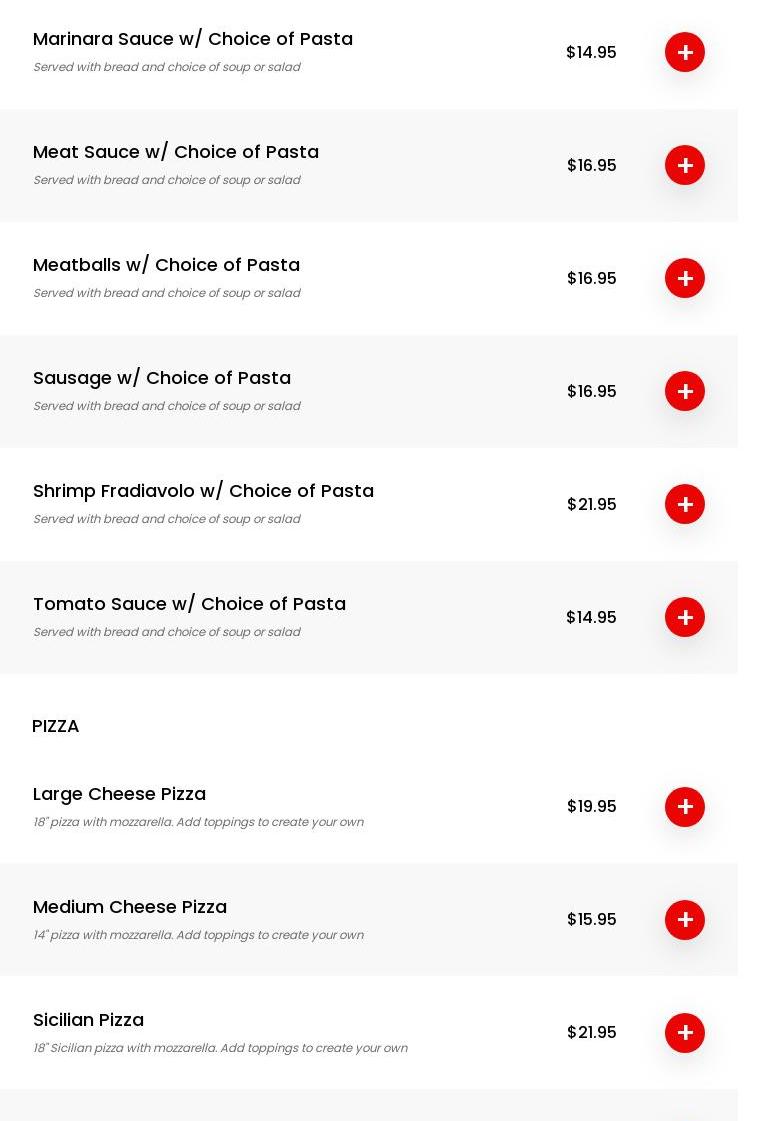Add Sausage w/ Choice of Pasta to cart
The height and width of the screenshot is (1121, 770).
pyautogui.click(x=685, y=391)
